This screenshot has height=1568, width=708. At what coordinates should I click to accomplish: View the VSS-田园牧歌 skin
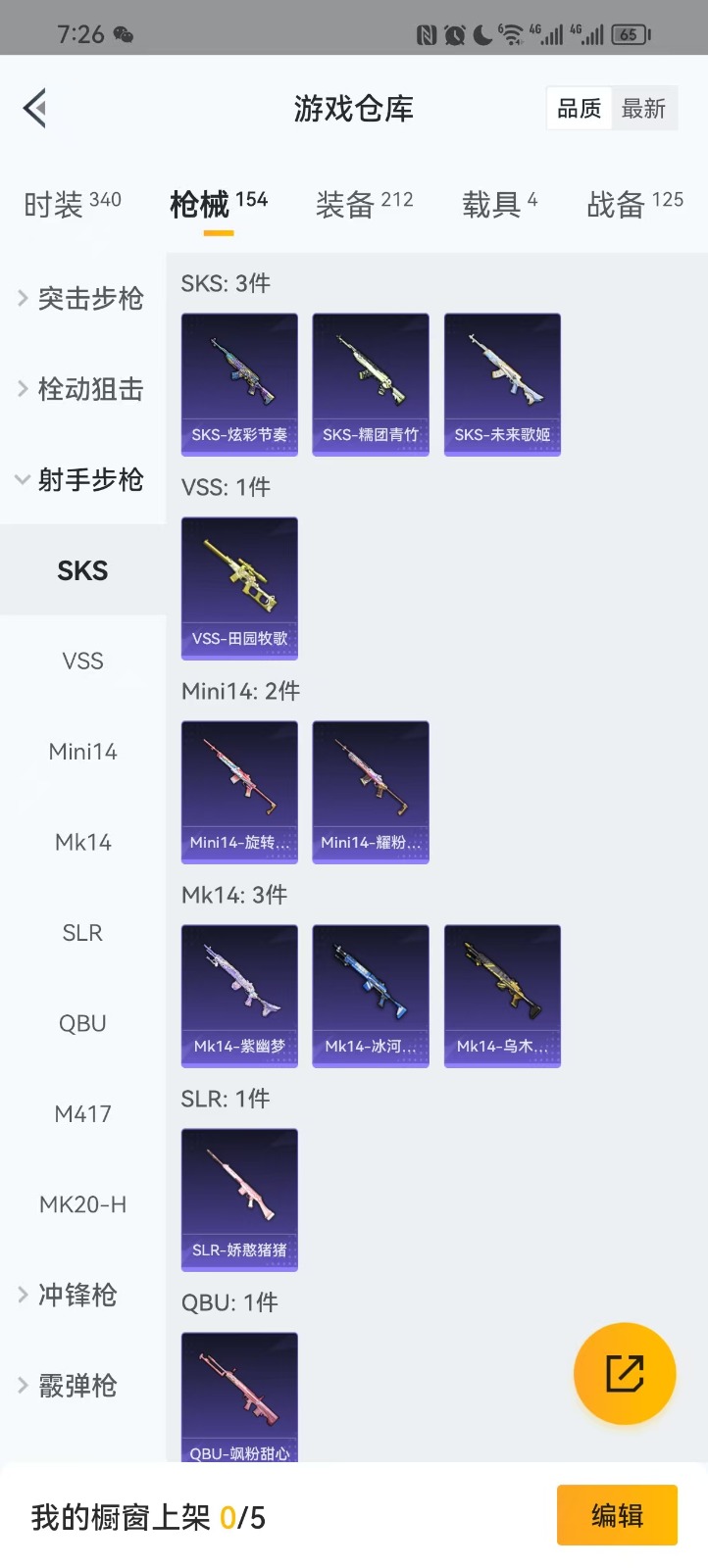coord(239,588)
